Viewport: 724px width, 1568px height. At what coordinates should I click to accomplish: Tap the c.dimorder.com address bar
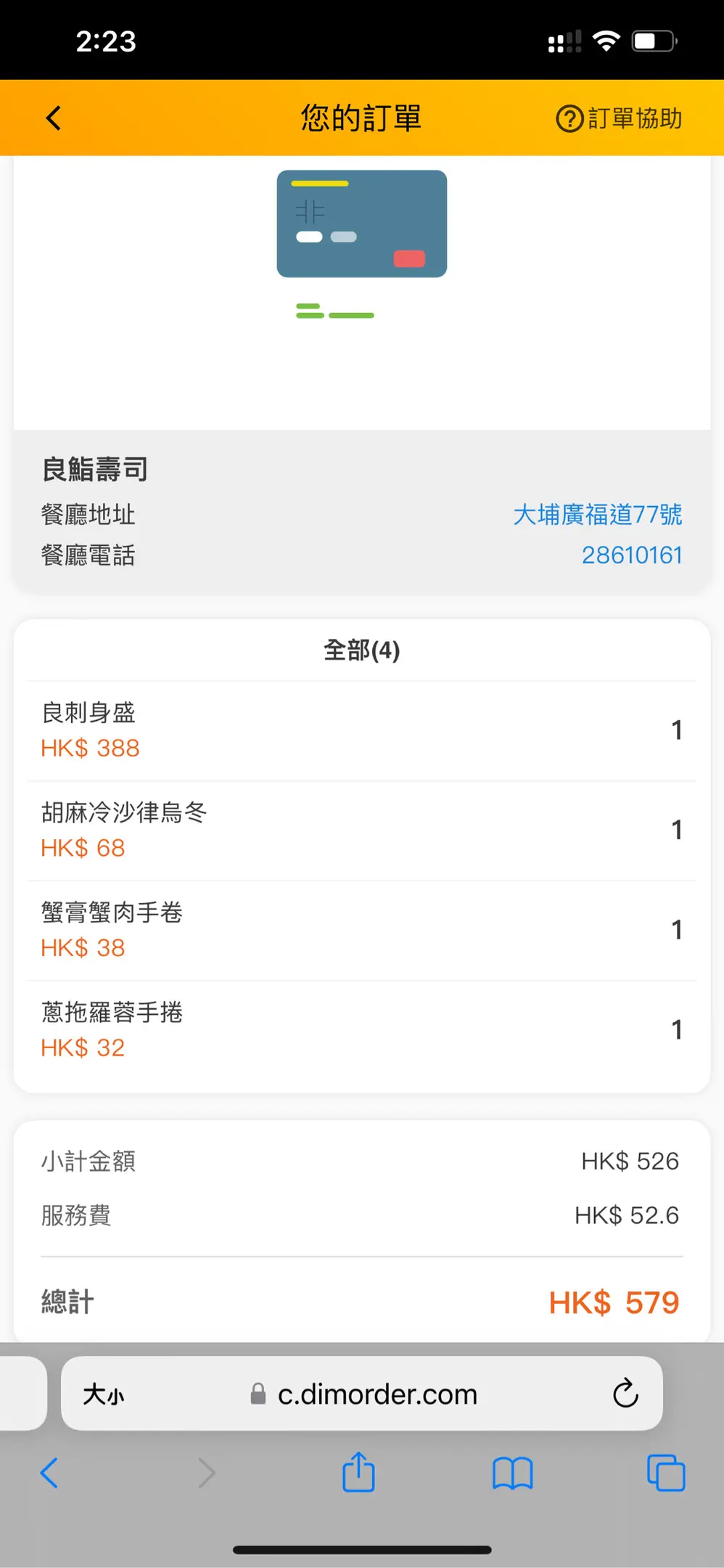coord(362,1393)
